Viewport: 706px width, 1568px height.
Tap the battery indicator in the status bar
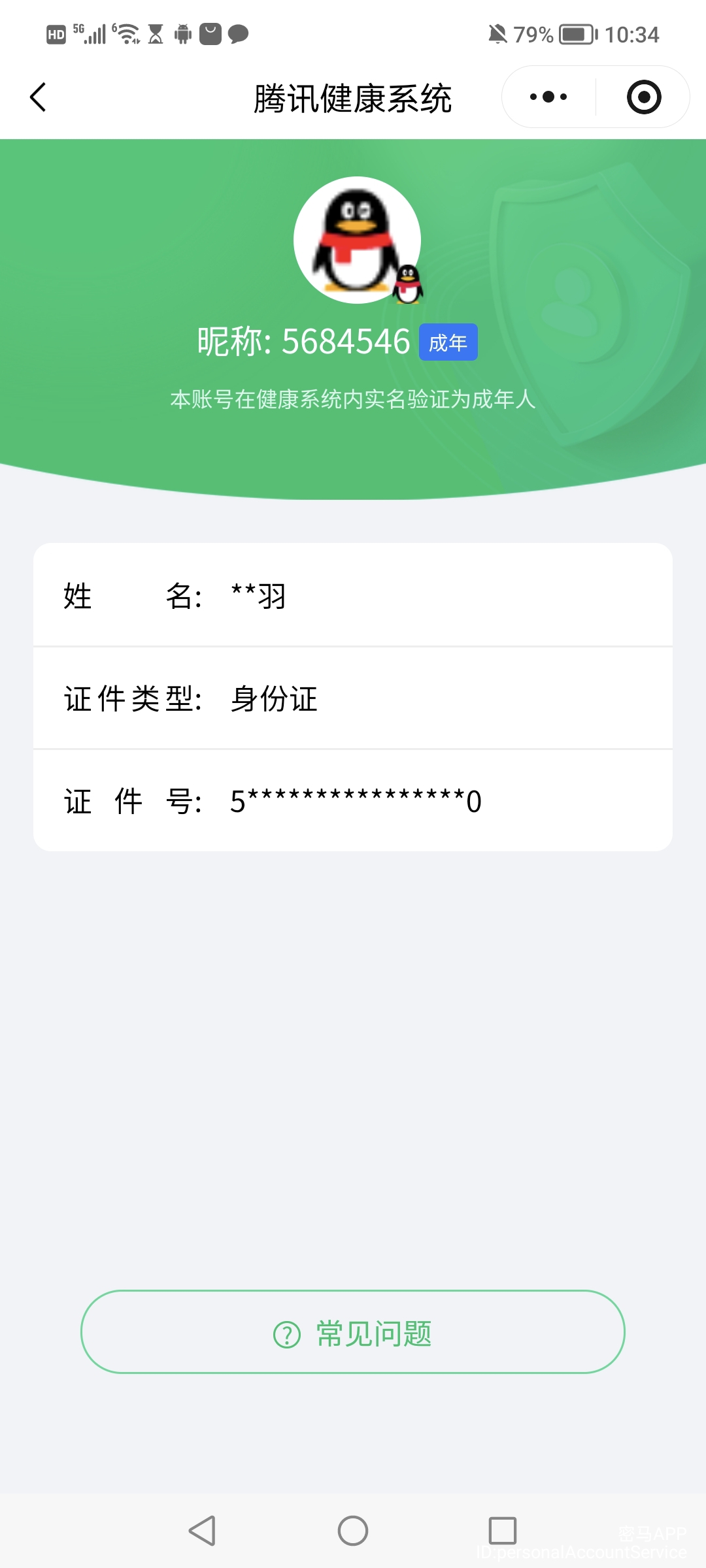574,34
